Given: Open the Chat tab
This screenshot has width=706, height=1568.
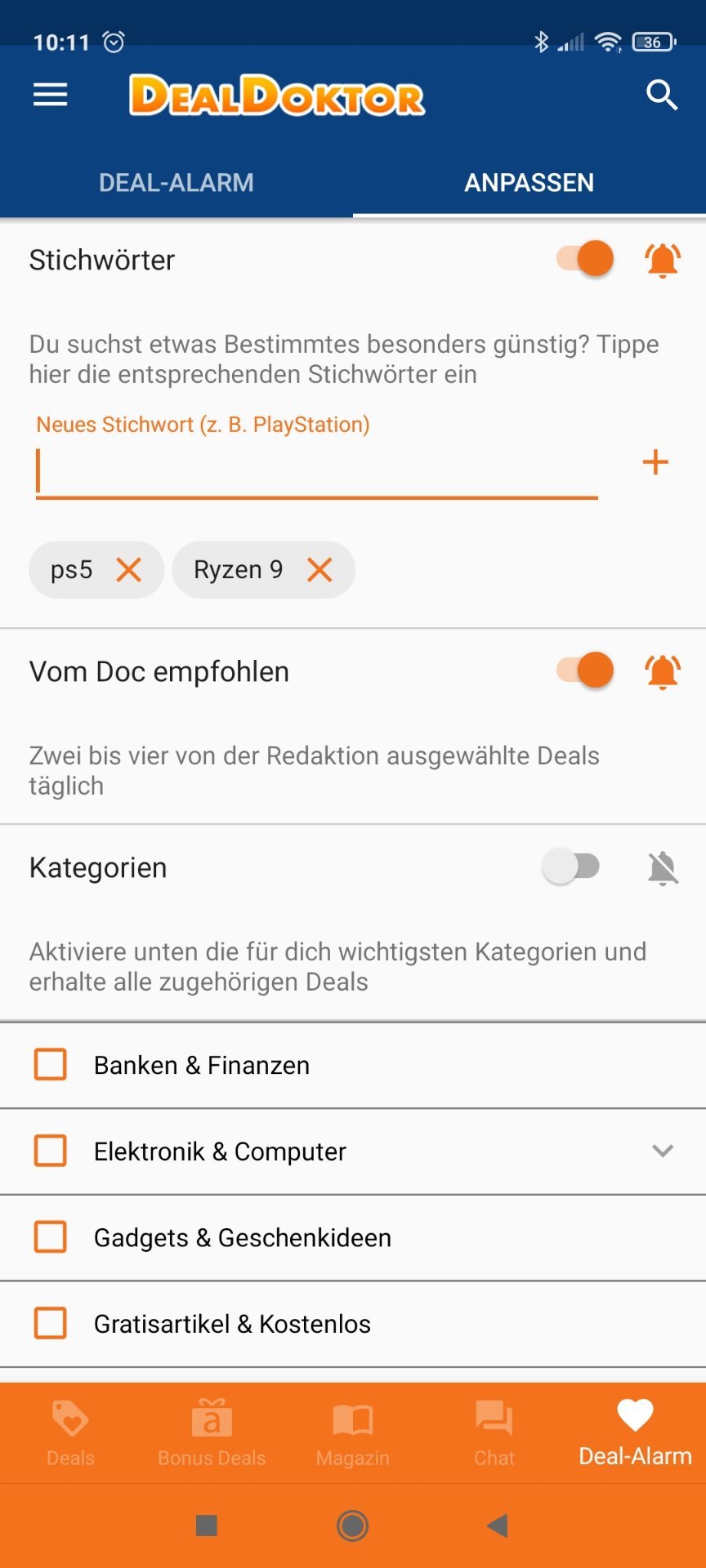Looking at the screenshot, I should [x=494, y=1433].
